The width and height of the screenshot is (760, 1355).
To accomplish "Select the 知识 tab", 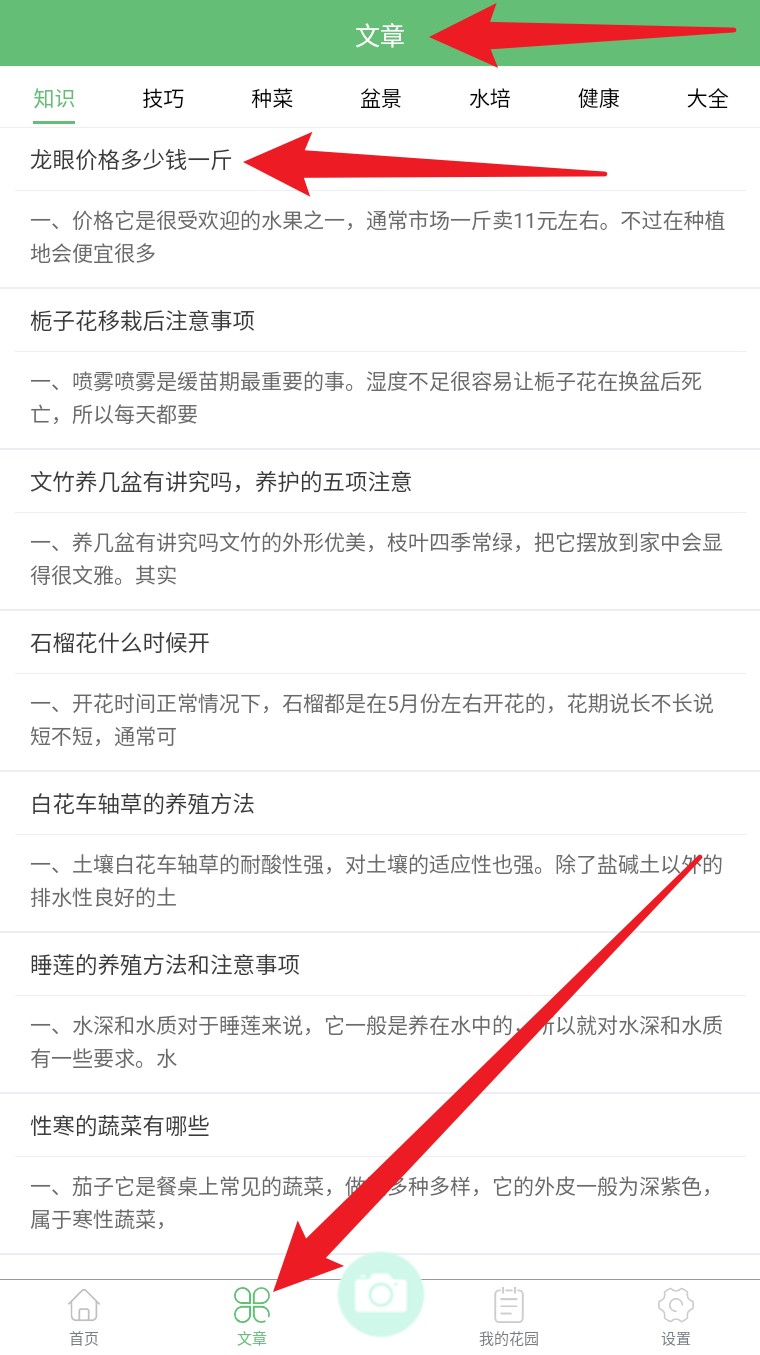I will [54, 98].
